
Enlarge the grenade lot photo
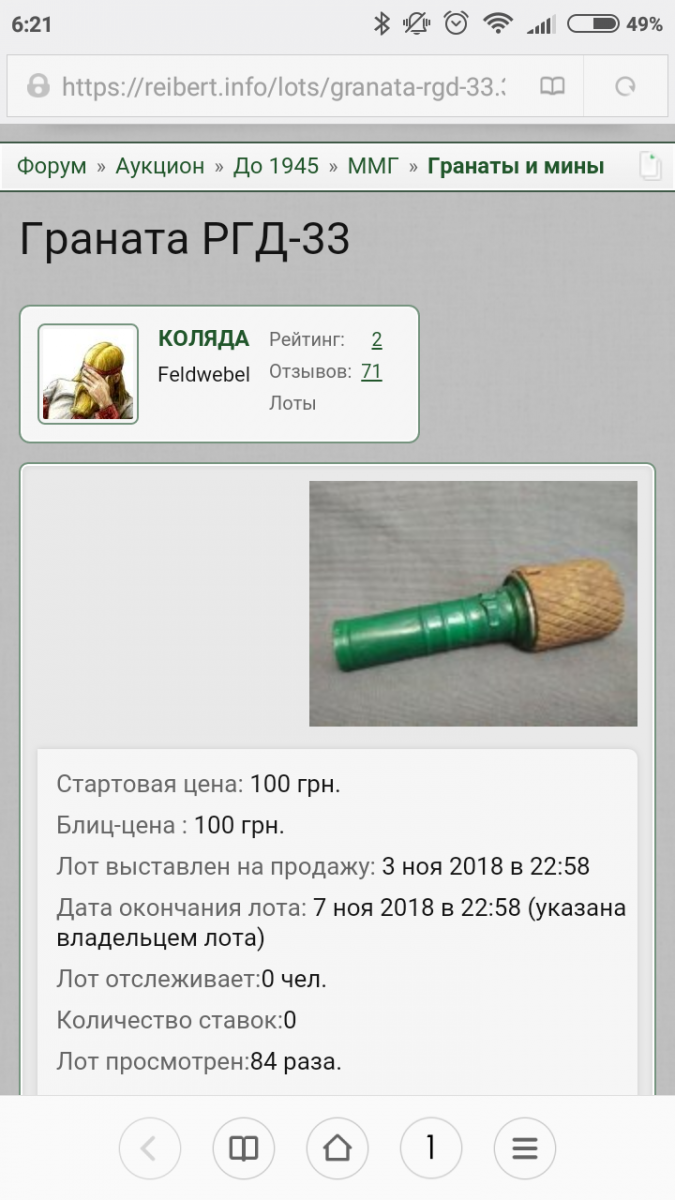pos(473,604)
